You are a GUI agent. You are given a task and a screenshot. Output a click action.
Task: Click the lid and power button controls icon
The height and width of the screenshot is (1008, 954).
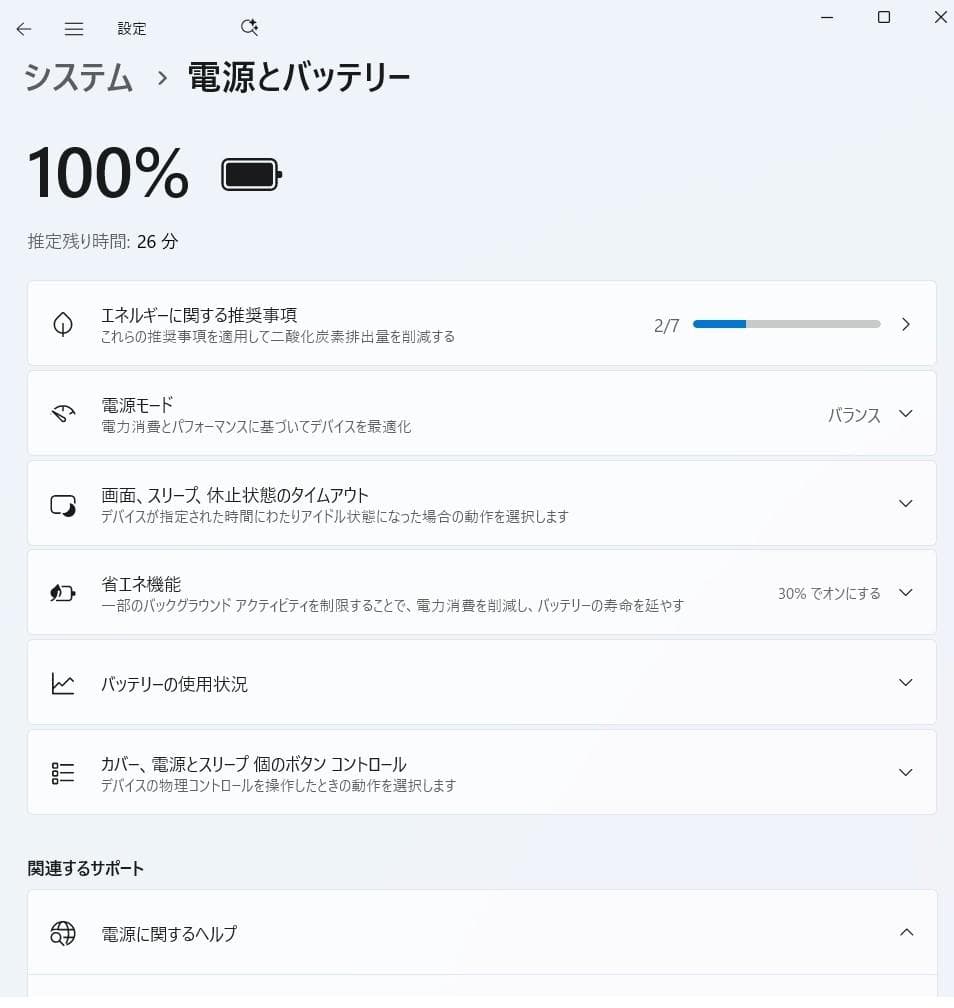[63, 771]
